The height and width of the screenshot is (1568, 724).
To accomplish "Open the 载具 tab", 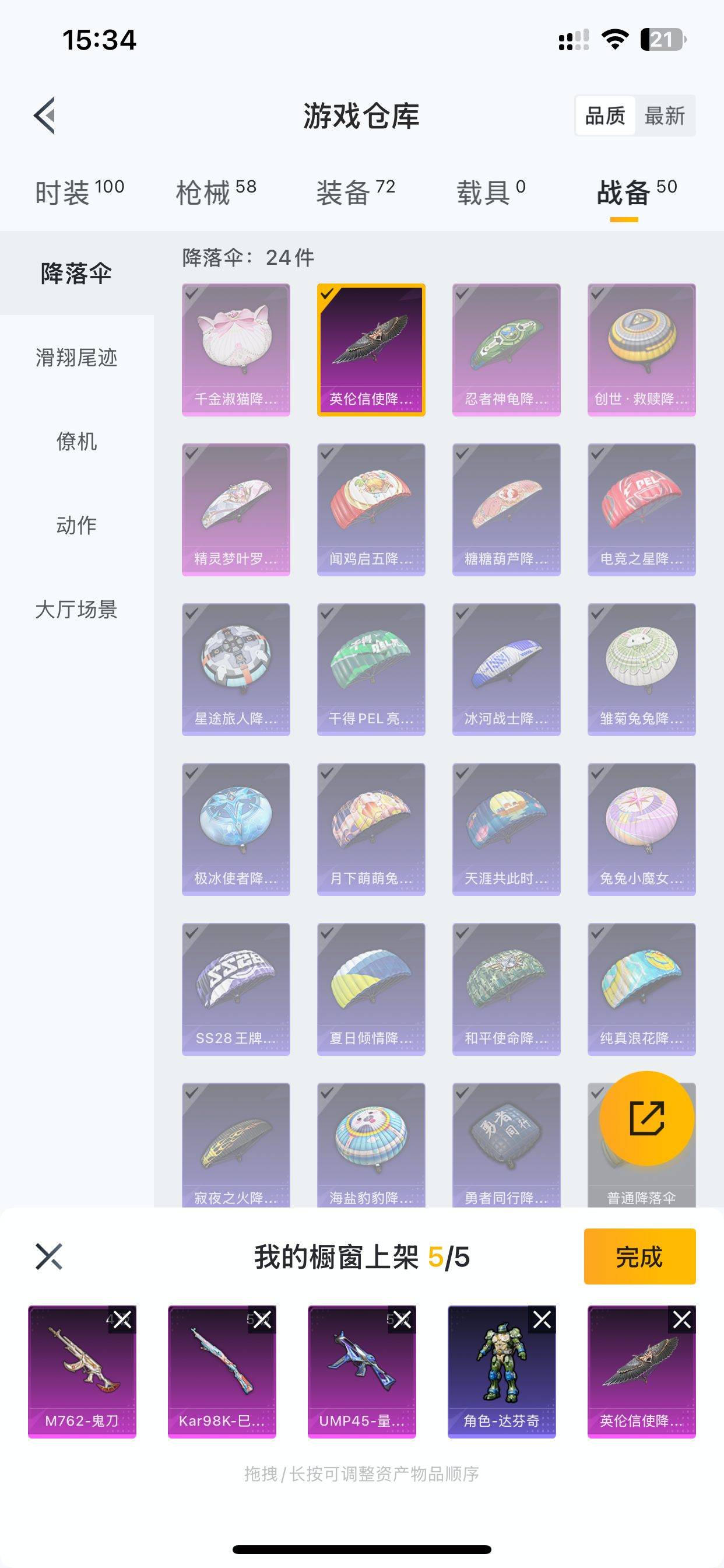I will pos(490,192).
